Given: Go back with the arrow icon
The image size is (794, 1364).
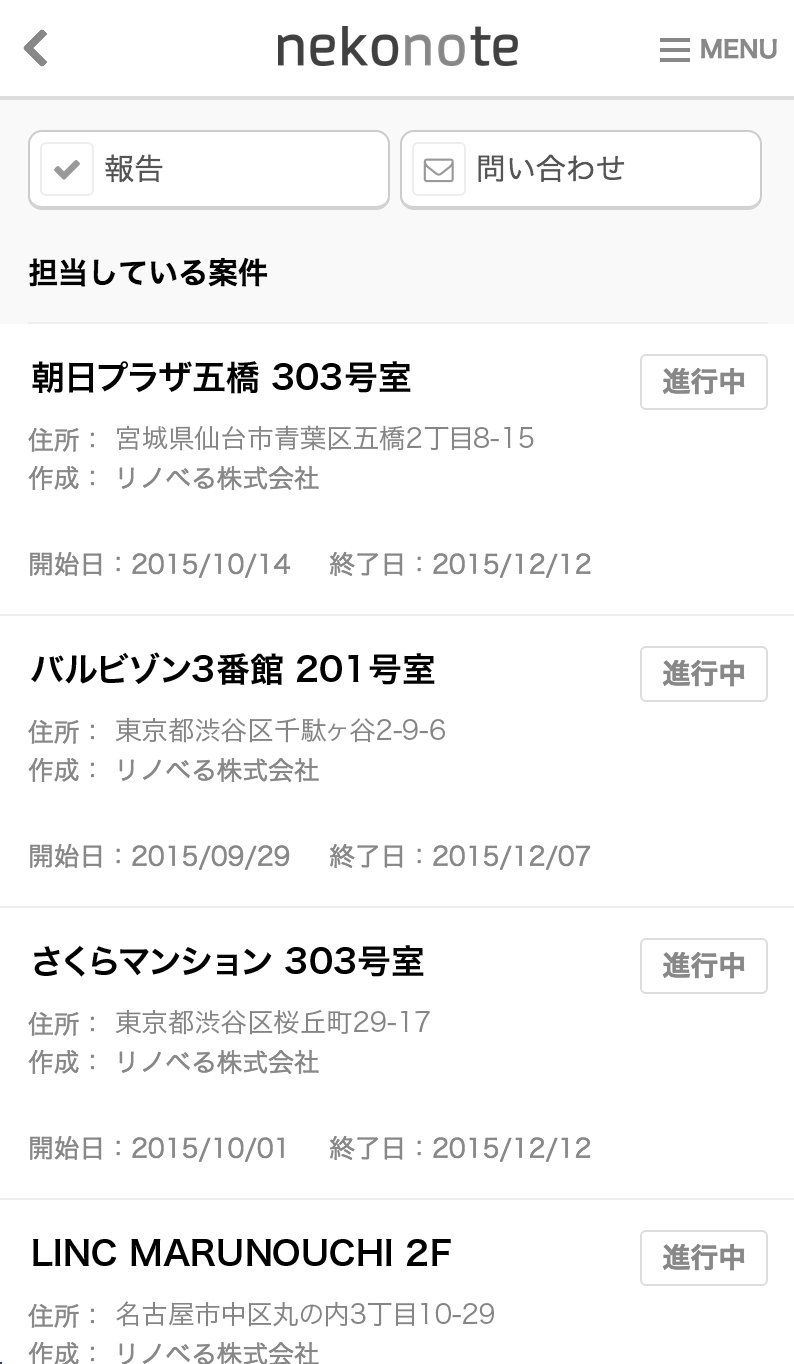Looking at the screenshot, I should (36, 48).
